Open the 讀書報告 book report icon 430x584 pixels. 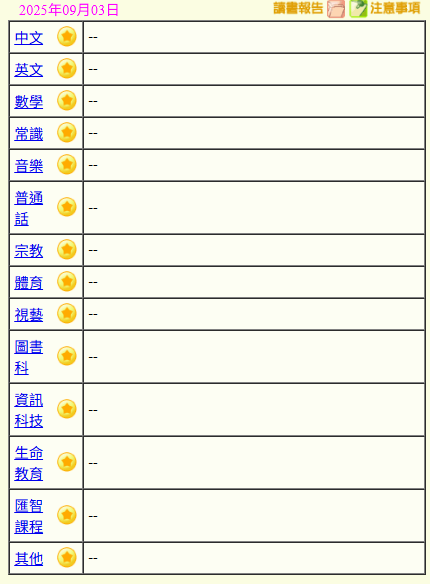tap(336, 9)
